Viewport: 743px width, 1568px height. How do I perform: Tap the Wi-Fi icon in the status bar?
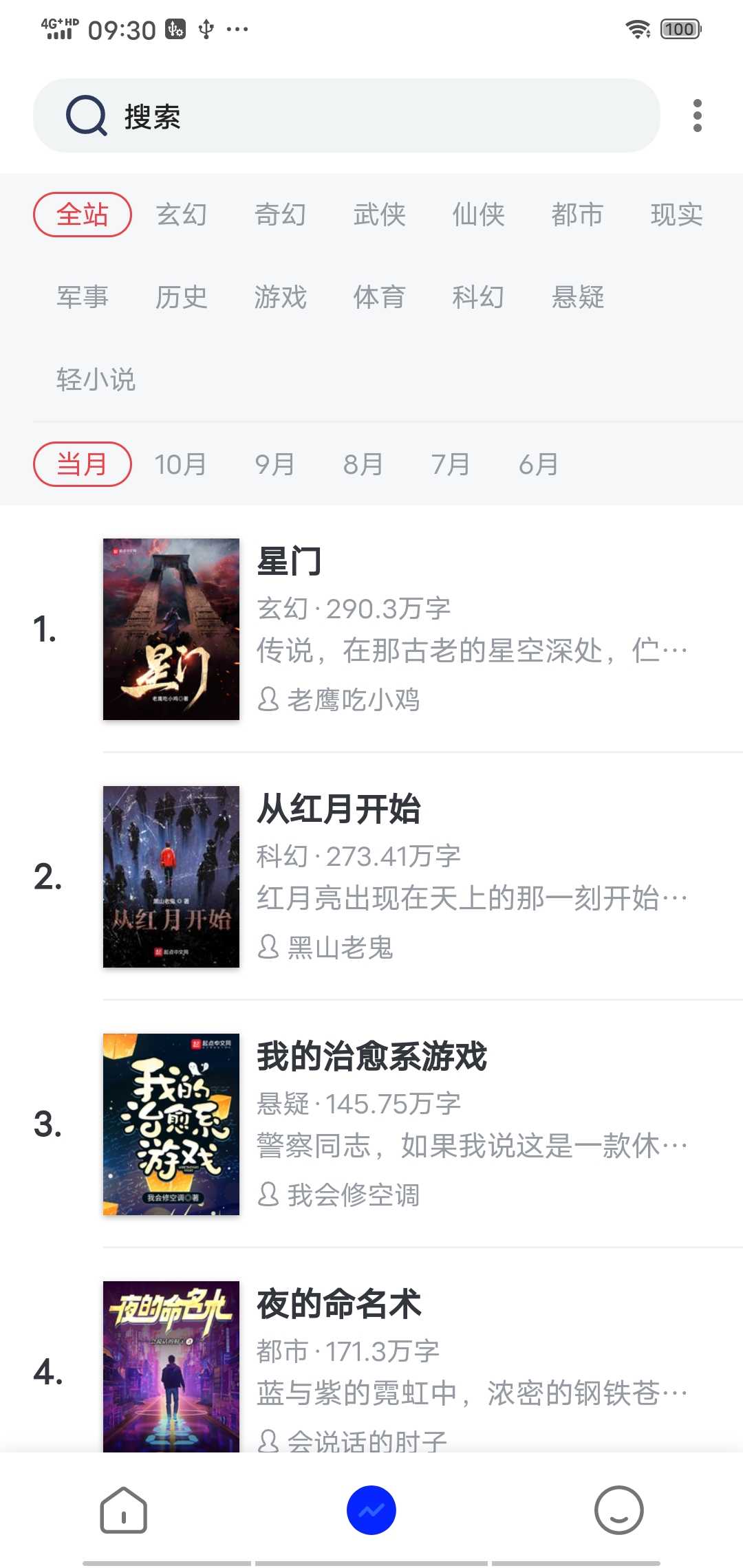click(x=637, y=28)
